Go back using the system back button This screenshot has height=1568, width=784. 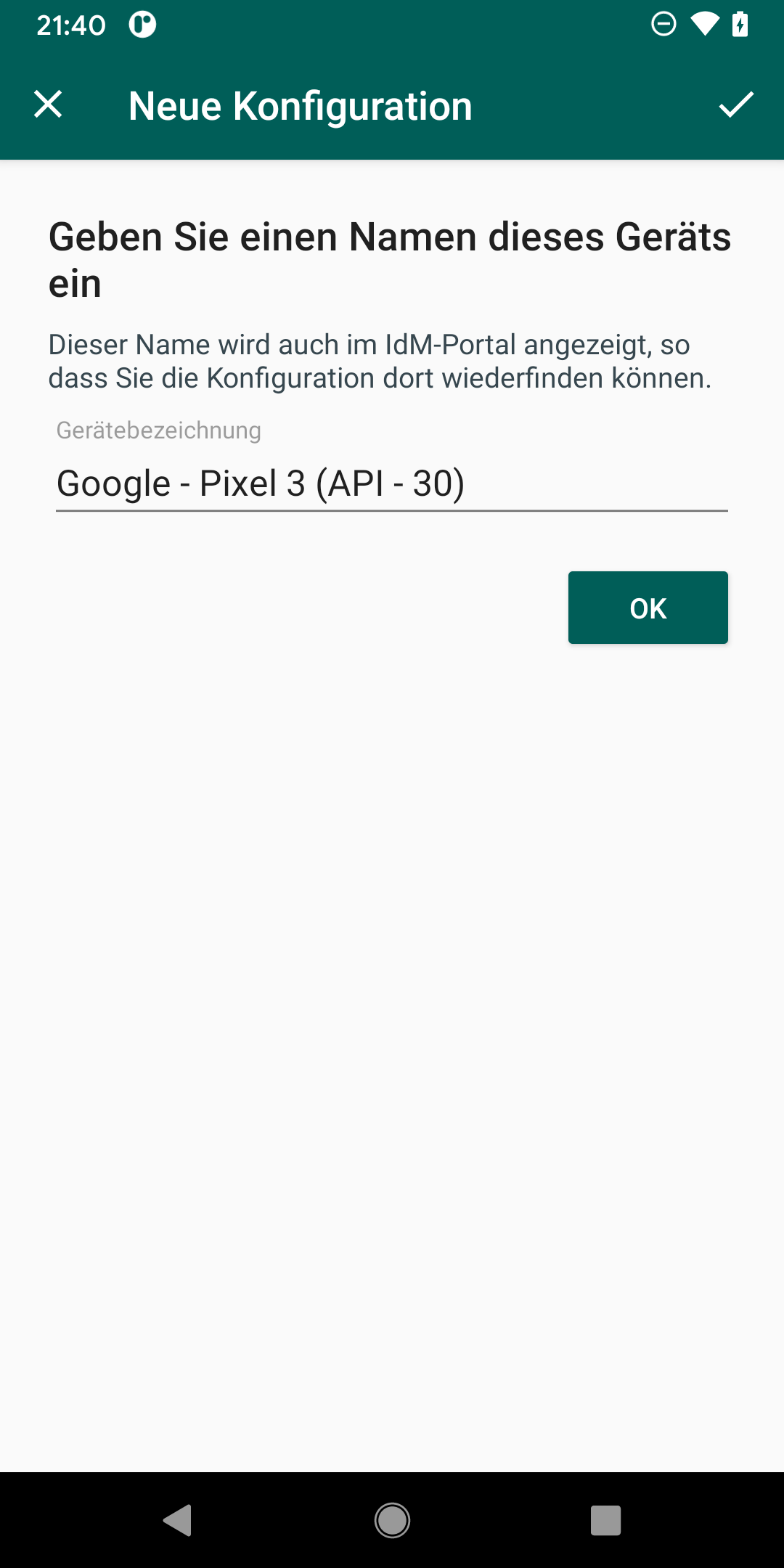tap(178, 1520)
